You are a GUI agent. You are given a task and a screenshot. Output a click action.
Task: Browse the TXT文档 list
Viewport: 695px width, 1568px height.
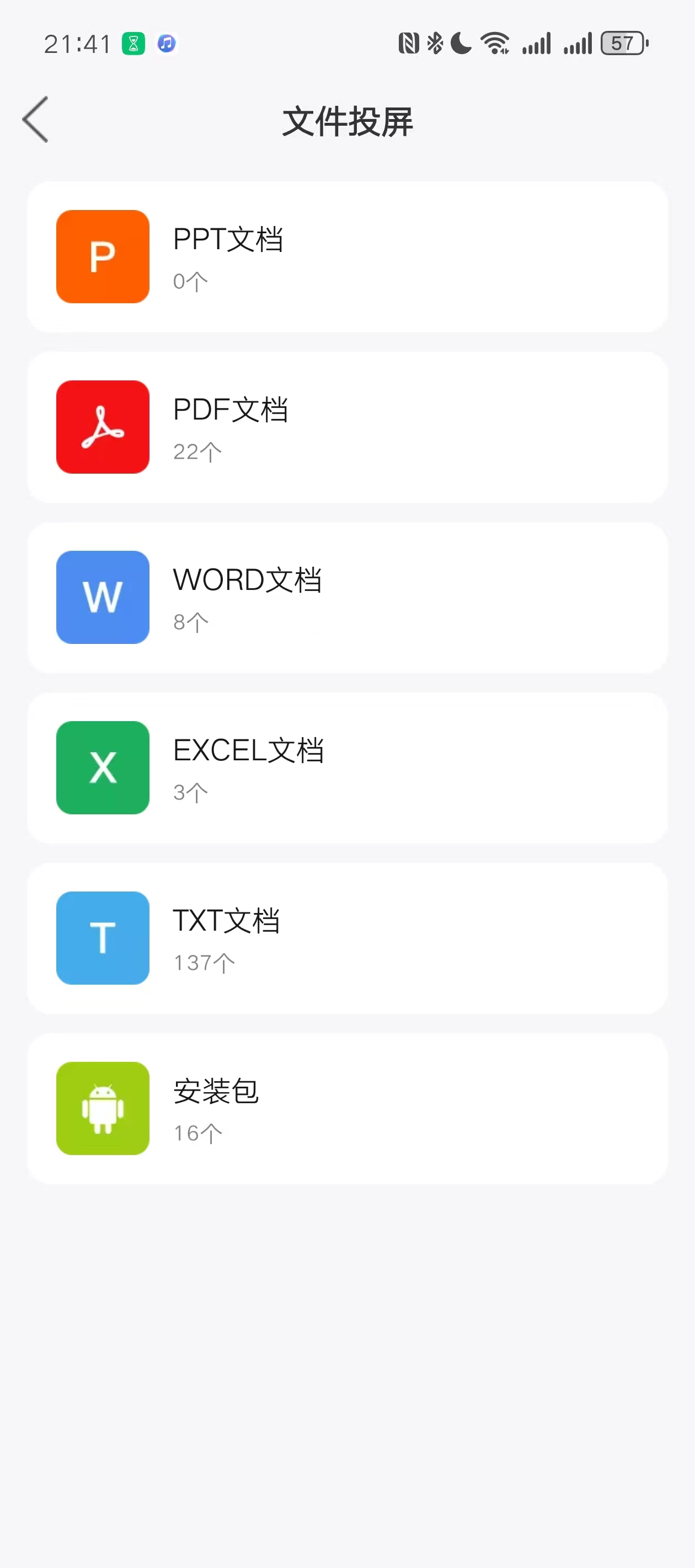347,938
